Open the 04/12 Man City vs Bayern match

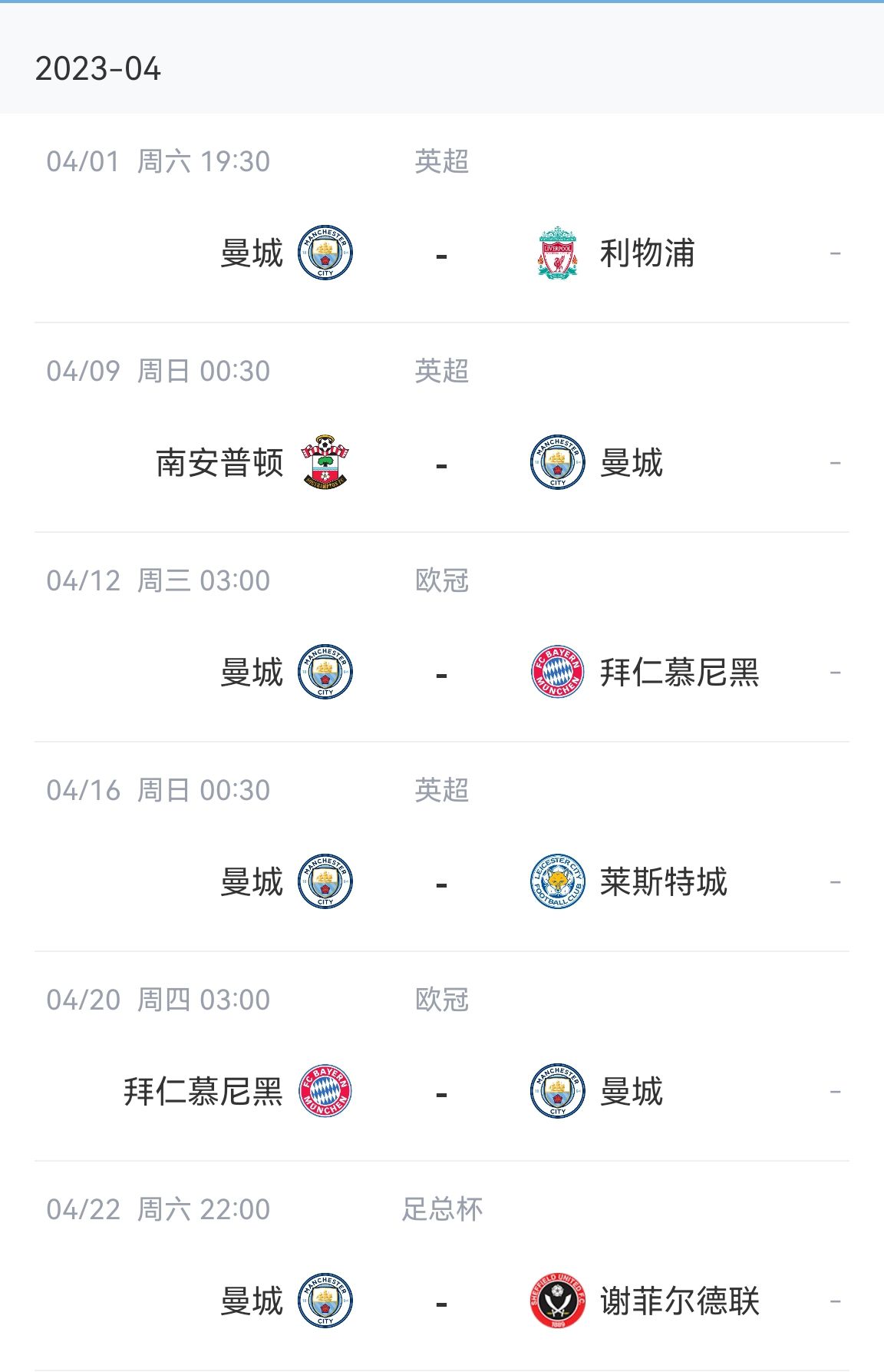pos(441,673)
